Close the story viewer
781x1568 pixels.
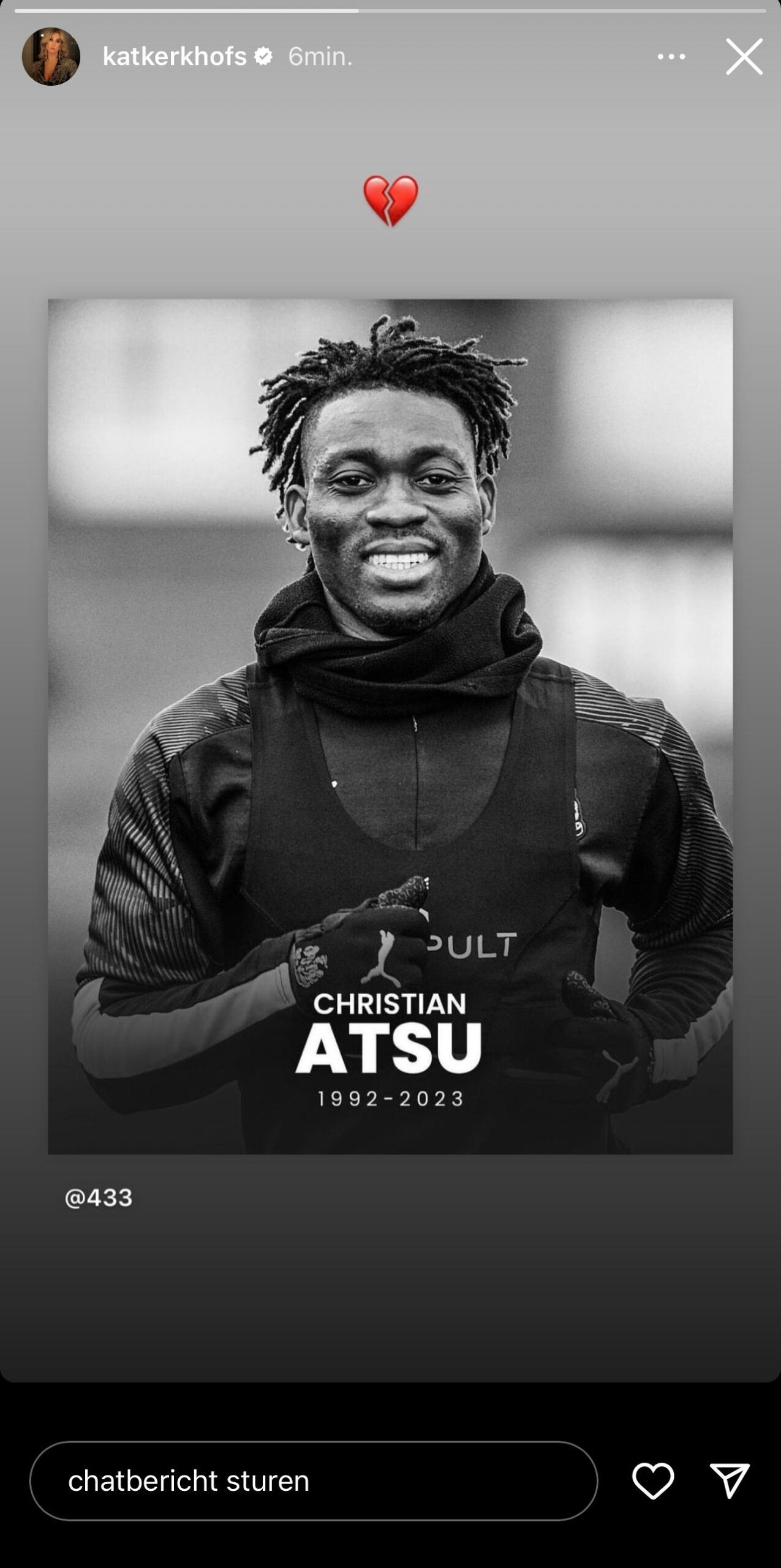click(x=744, y=57)
